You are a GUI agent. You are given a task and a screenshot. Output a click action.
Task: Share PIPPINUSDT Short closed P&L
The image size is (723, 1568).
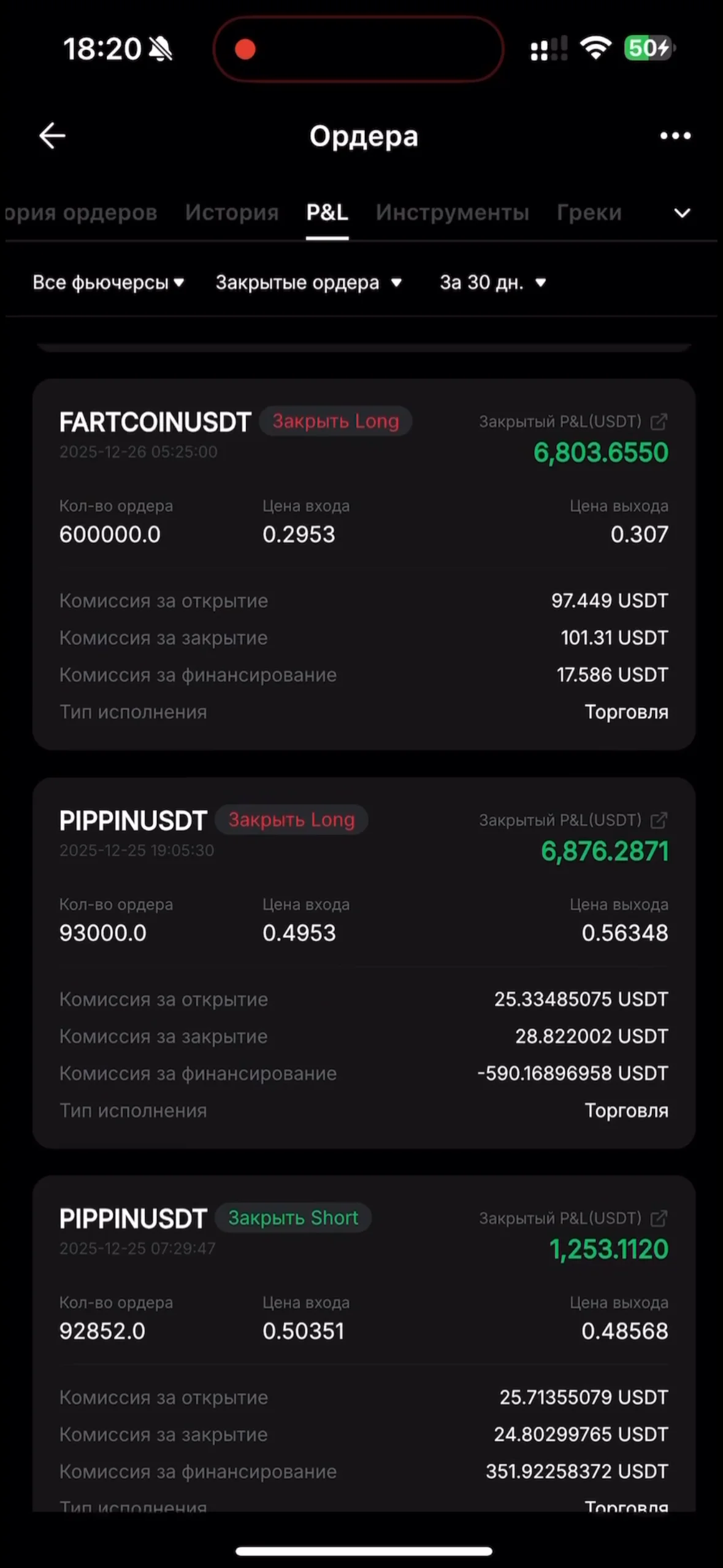coord(659,1218)
